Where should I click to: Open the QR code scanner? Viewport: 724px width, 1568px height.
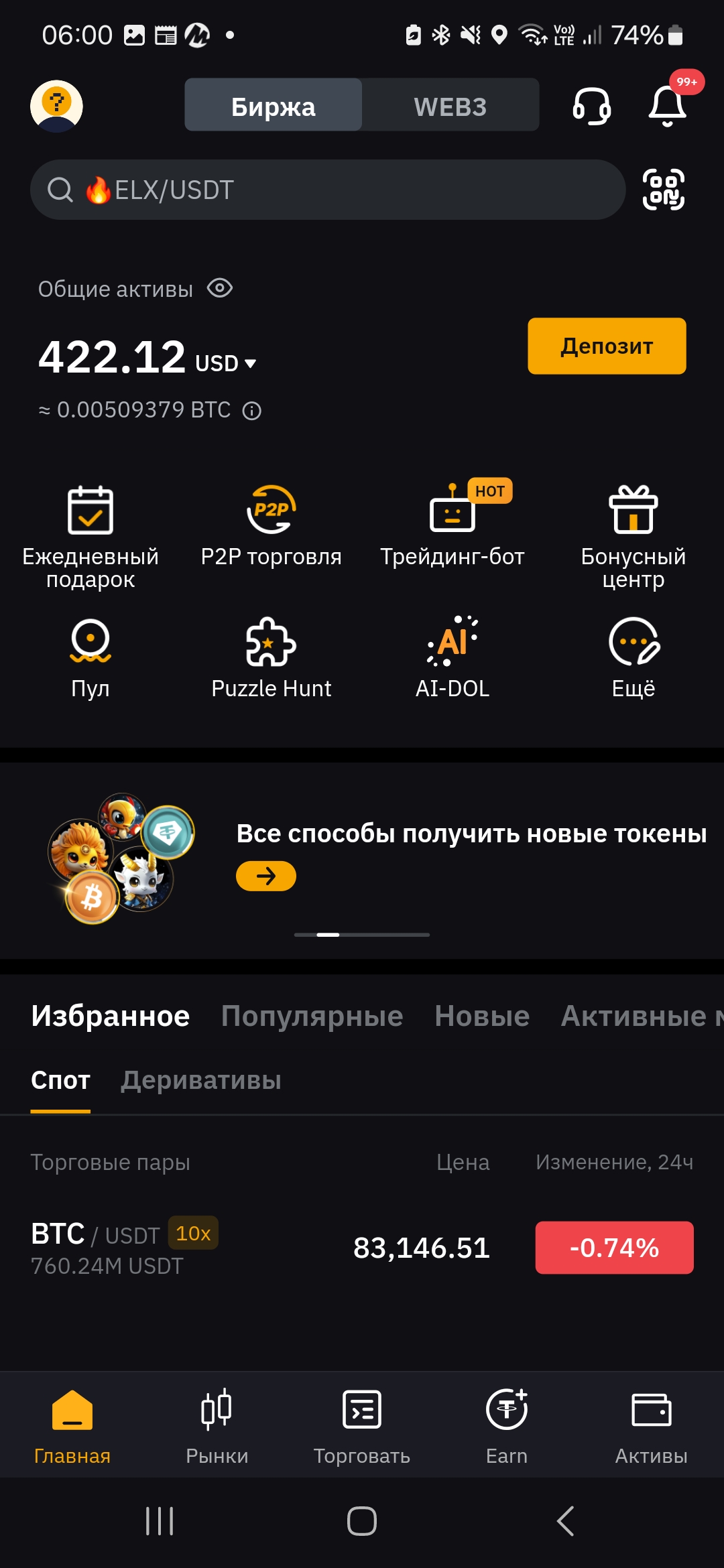click(664, 190)
